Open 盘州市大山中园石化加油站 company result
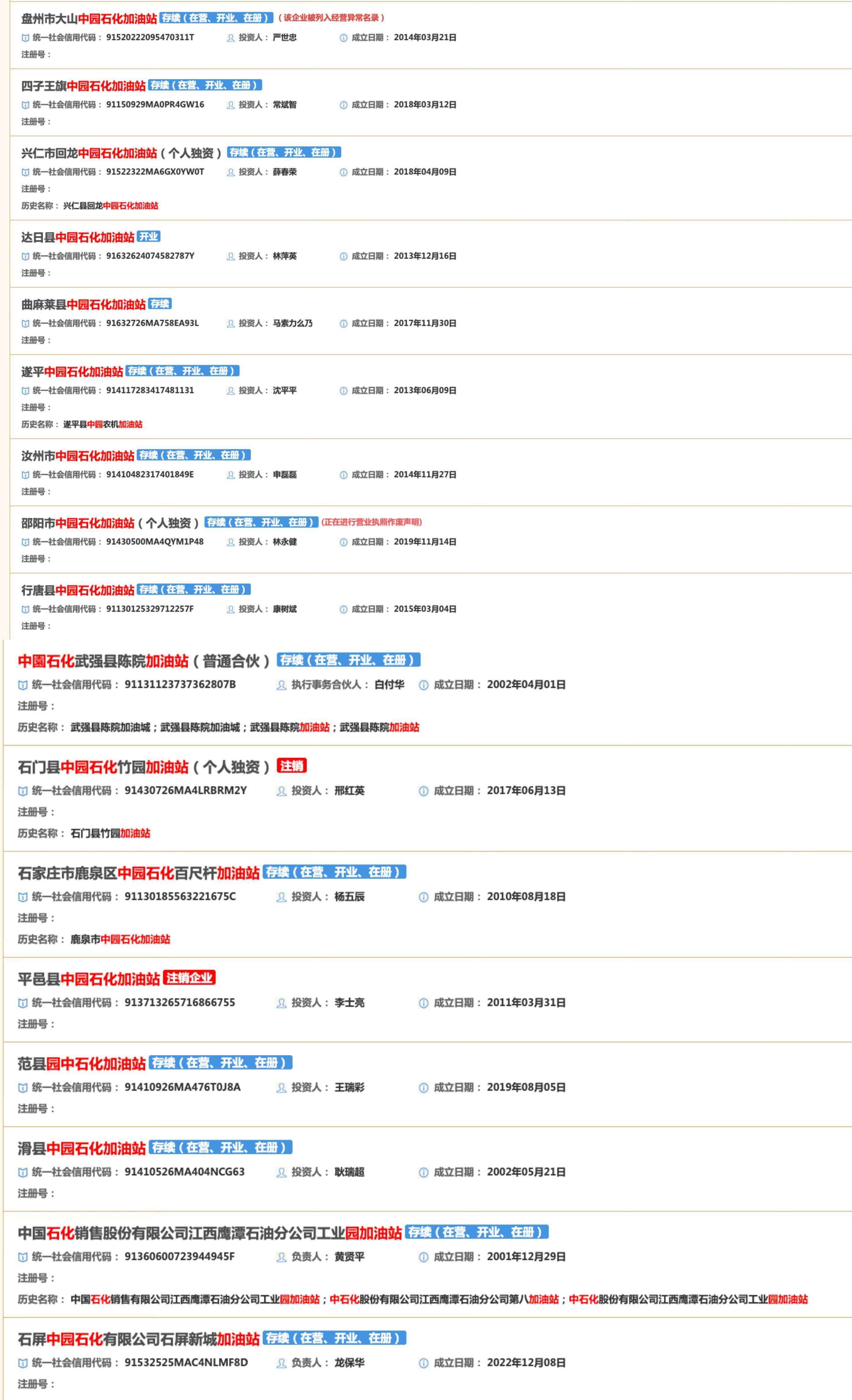Viewport: 852px width, 1400px height. (89, 19)
